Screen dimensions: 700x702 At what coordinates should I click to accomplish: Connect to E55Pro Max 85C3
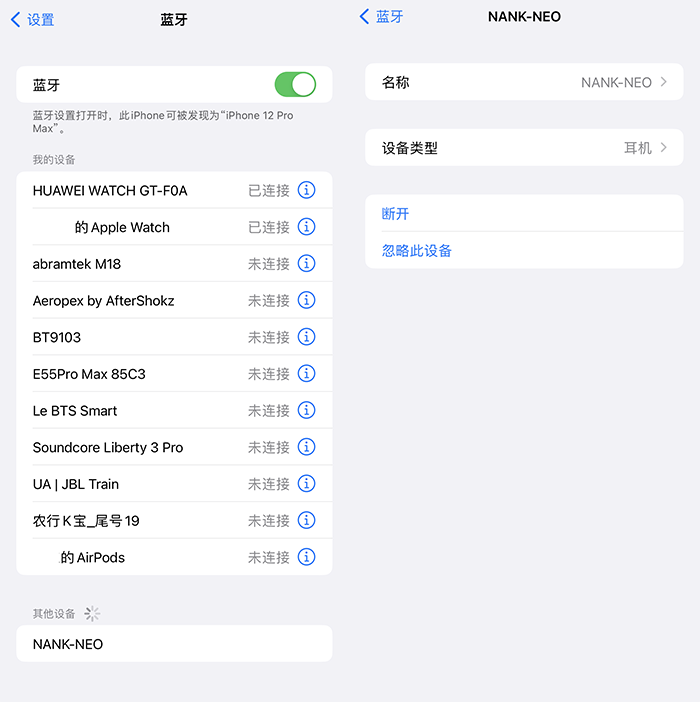[140, 374]
